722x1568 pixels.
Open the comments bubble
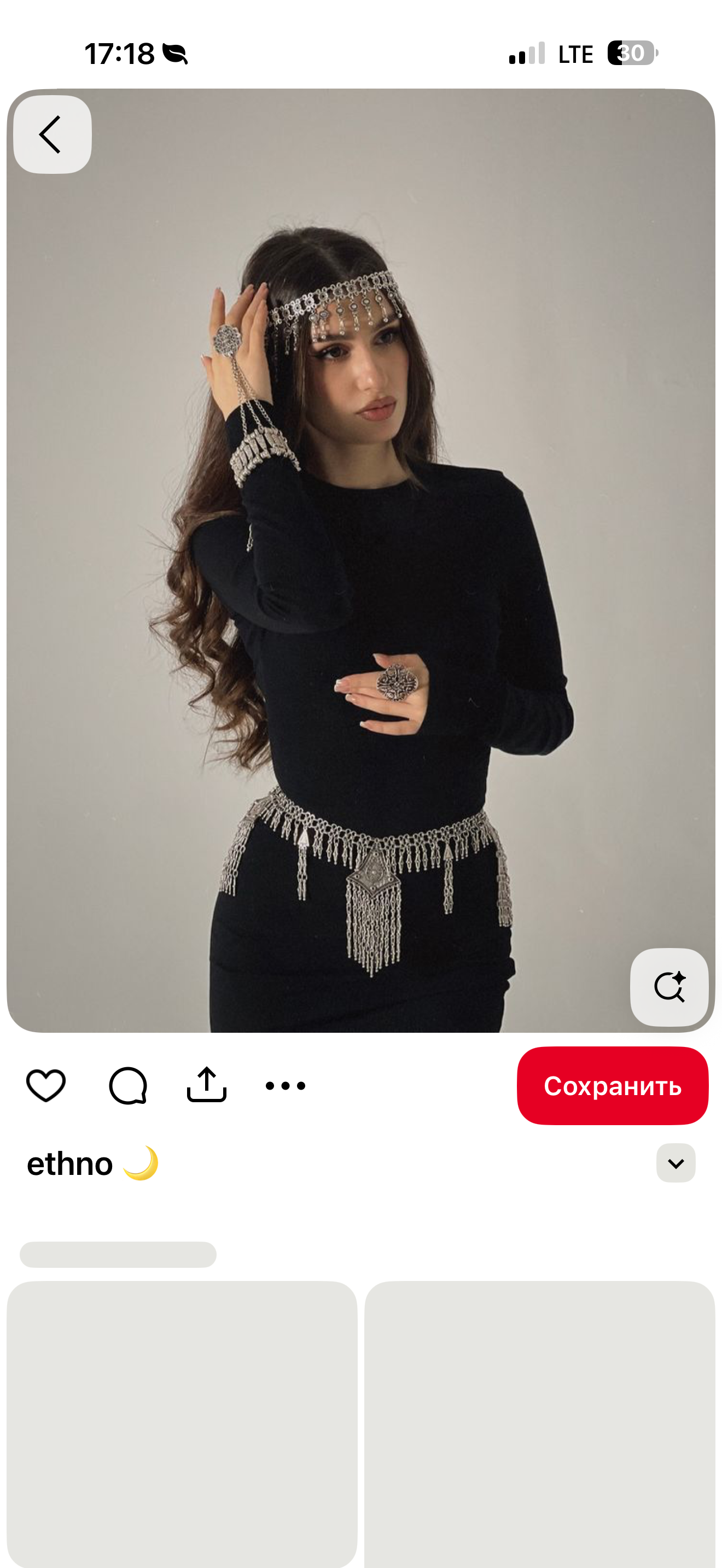click(128, 1085)
